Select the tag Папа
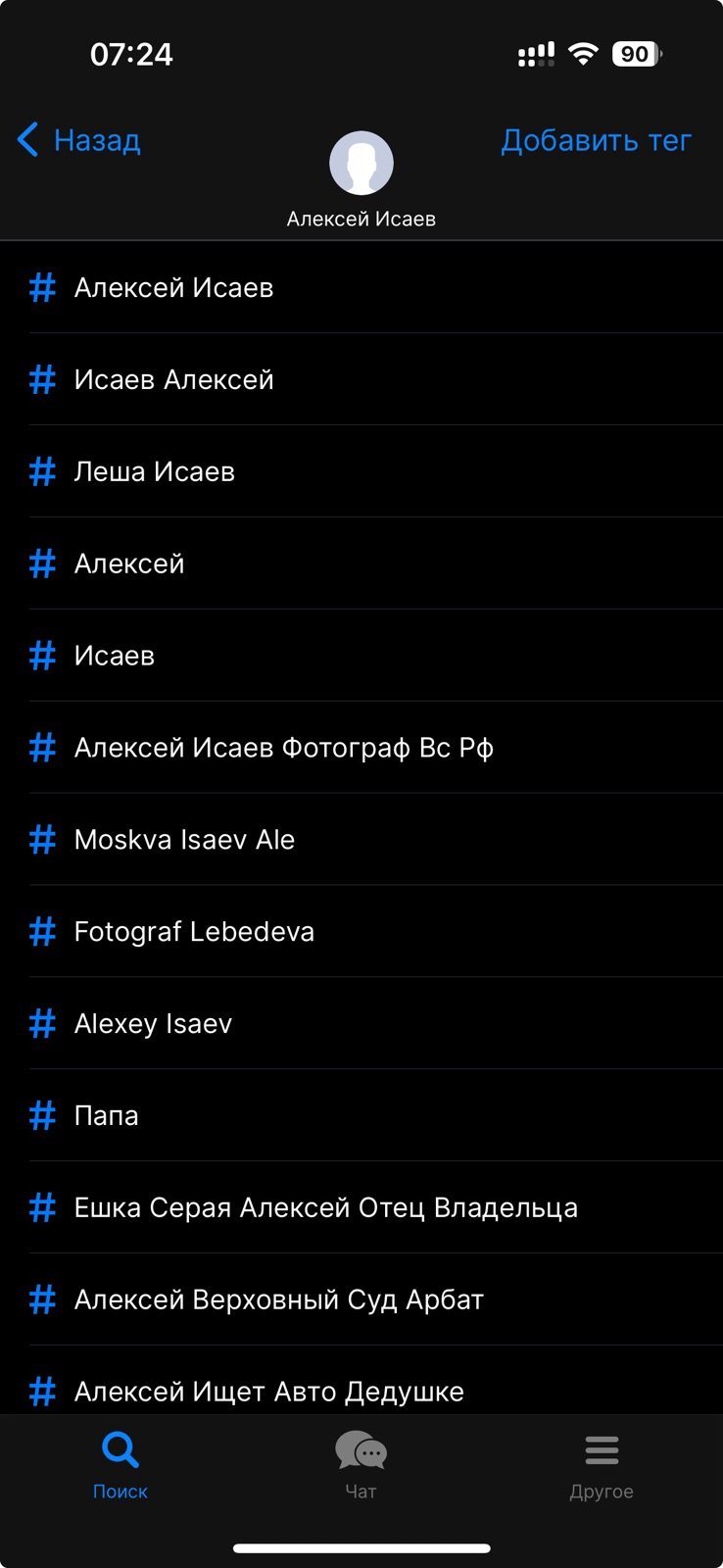 pos(361,1116)
